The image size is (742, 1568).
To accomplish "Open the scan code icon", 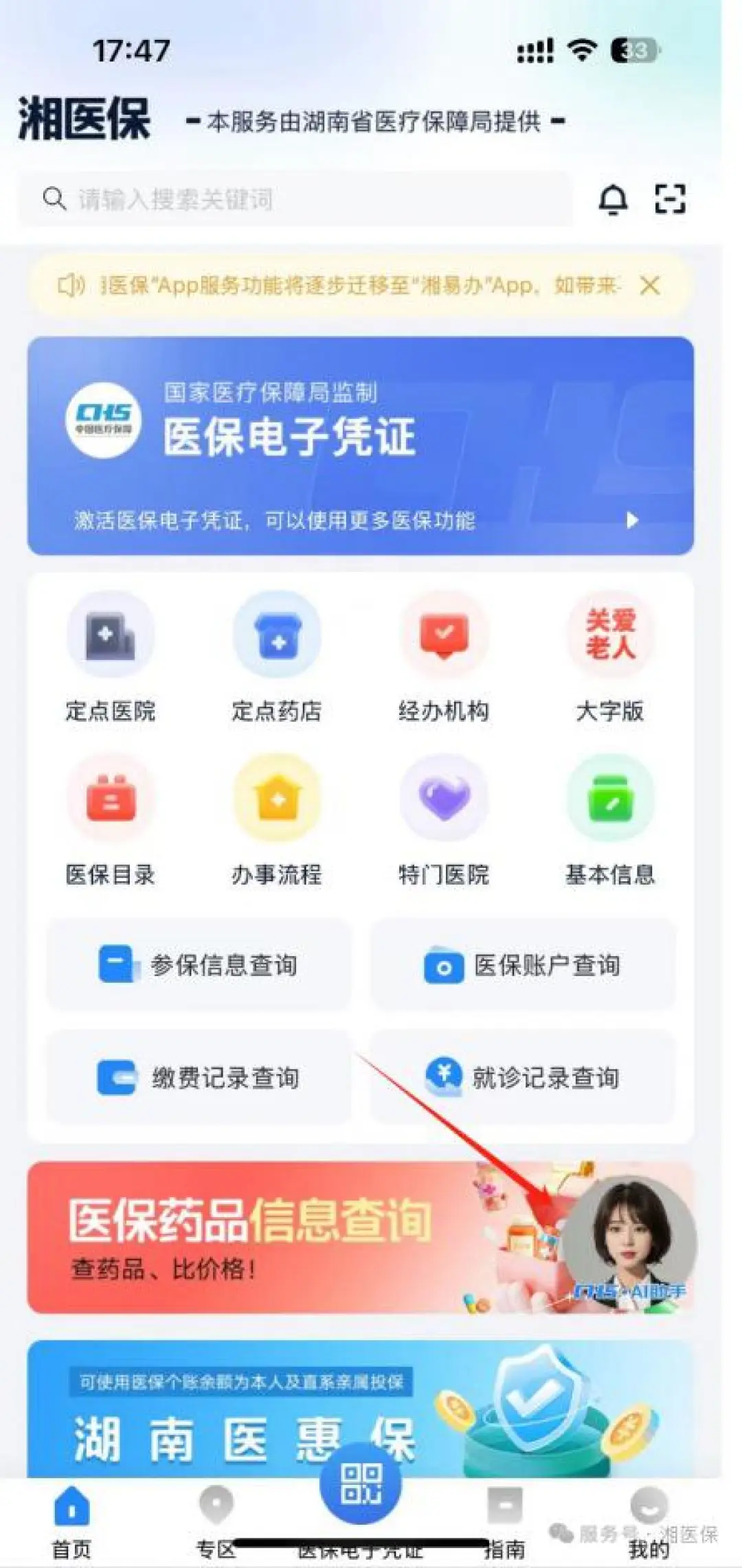I will pyautogui.click(x=669, y=200).
